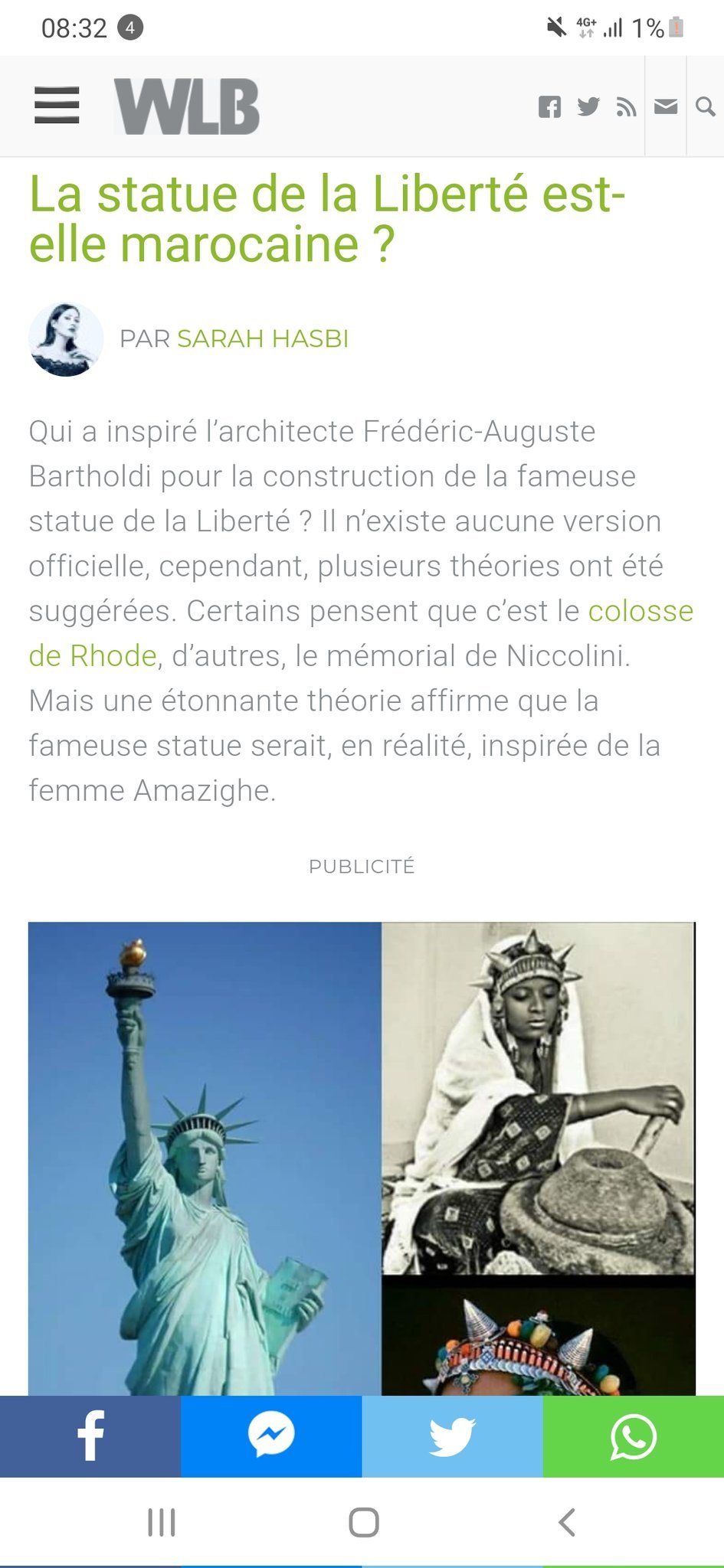Screen dimensions: 724x1568
Task: Share the article on Facebook
Action: tap(90, 1436)
